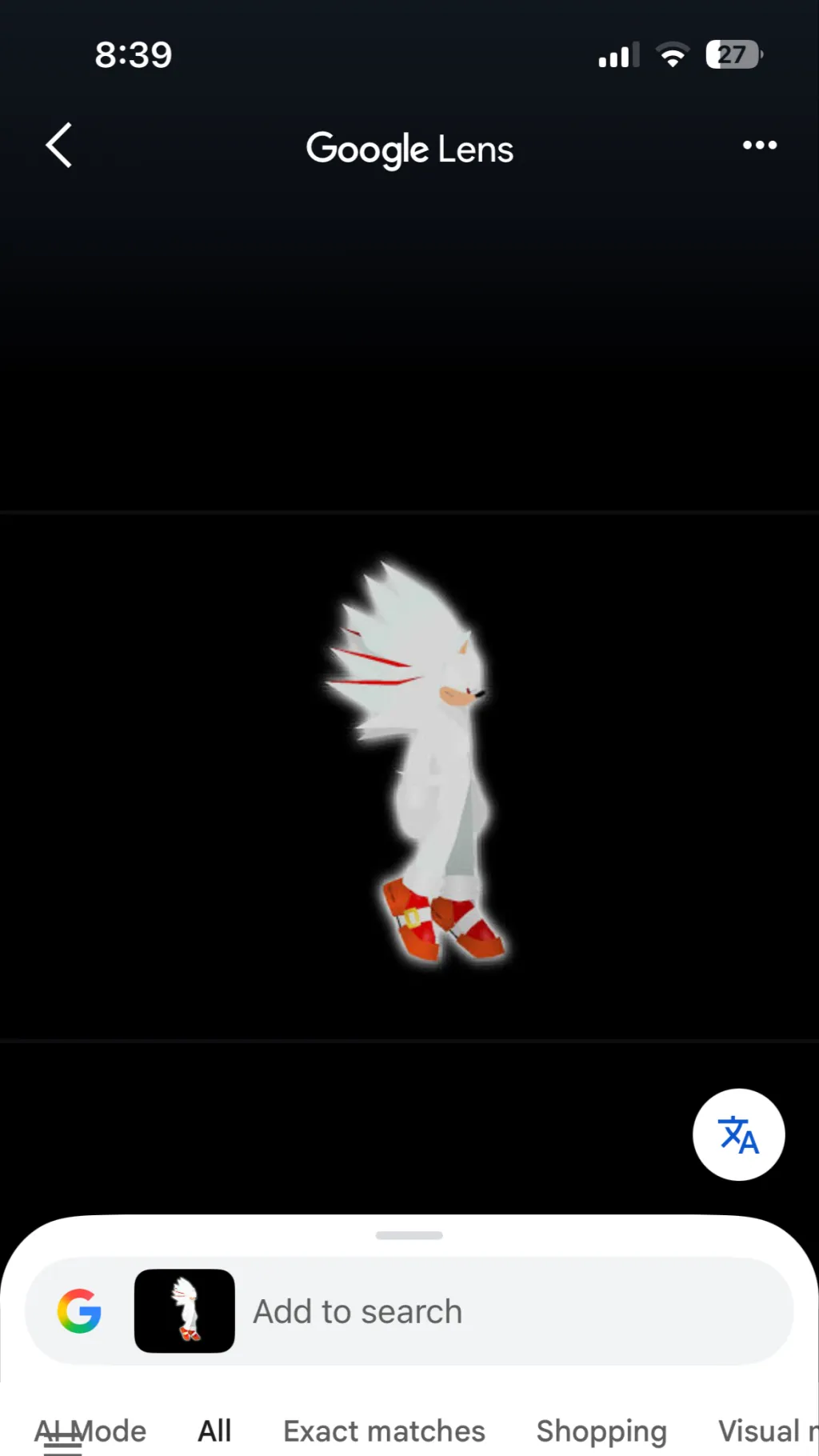Open the Visual matches tab
This screenshot has width=819, height=1456.
pos(768,1430)
